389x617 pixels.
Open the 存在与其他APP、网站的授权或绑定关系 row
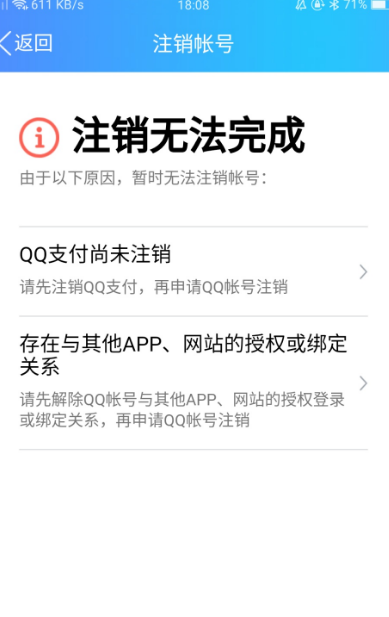(194, 382)
